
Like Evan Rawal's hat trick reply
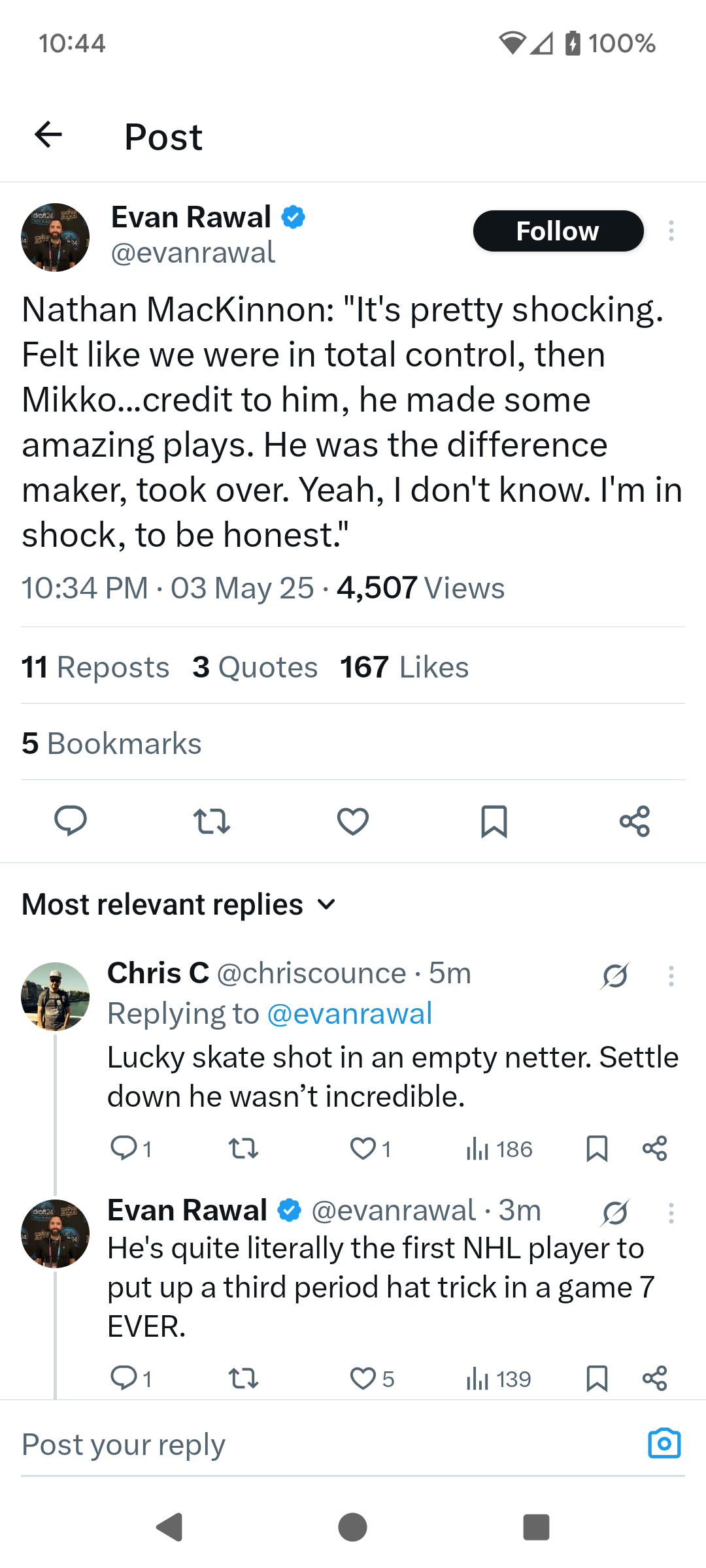point(371,1379)
